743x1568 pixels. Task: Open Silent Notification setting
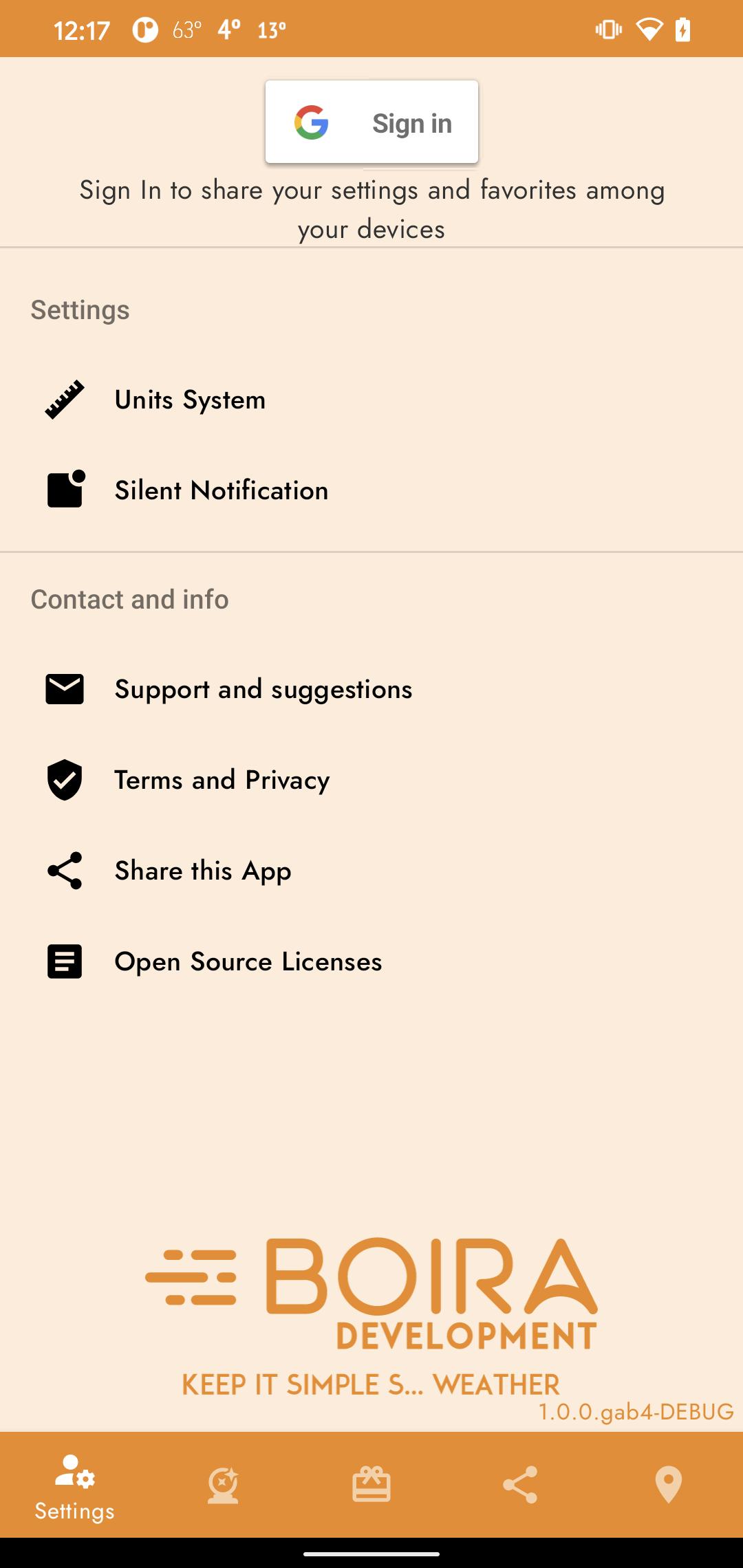tap(371, 490)
